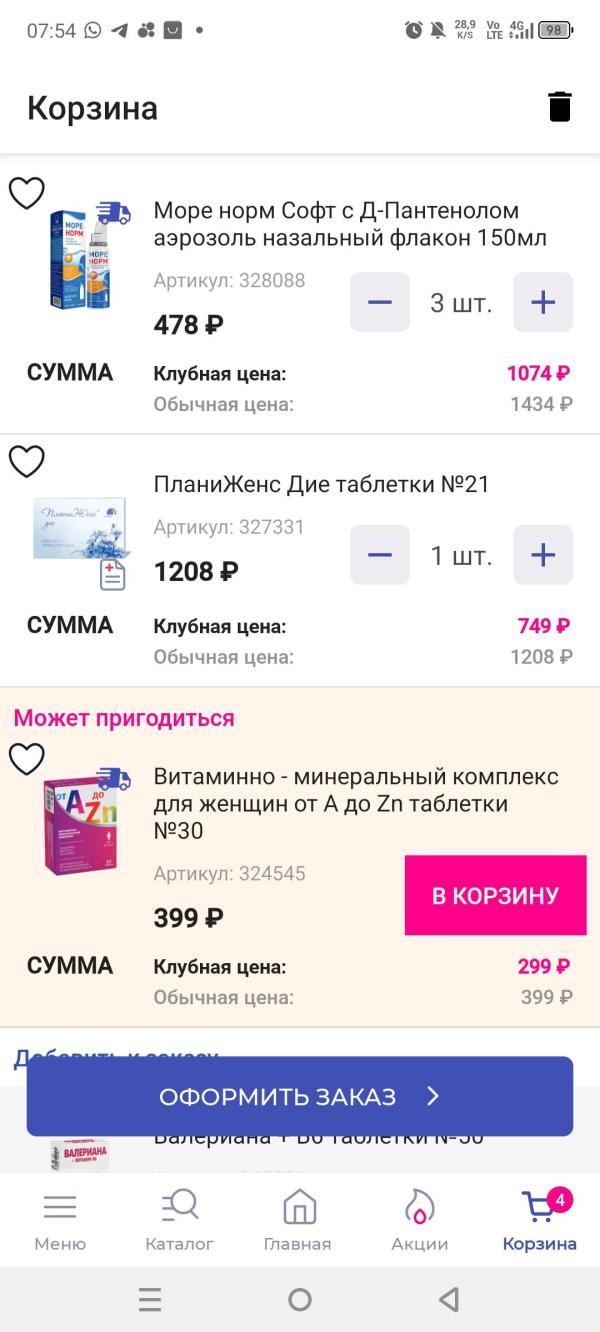This screenshot has height=1332, width=600.
Task: Proceed with ОФОРМИТЬ ЗАКАЗ
Action: [x=300, y=1096]
